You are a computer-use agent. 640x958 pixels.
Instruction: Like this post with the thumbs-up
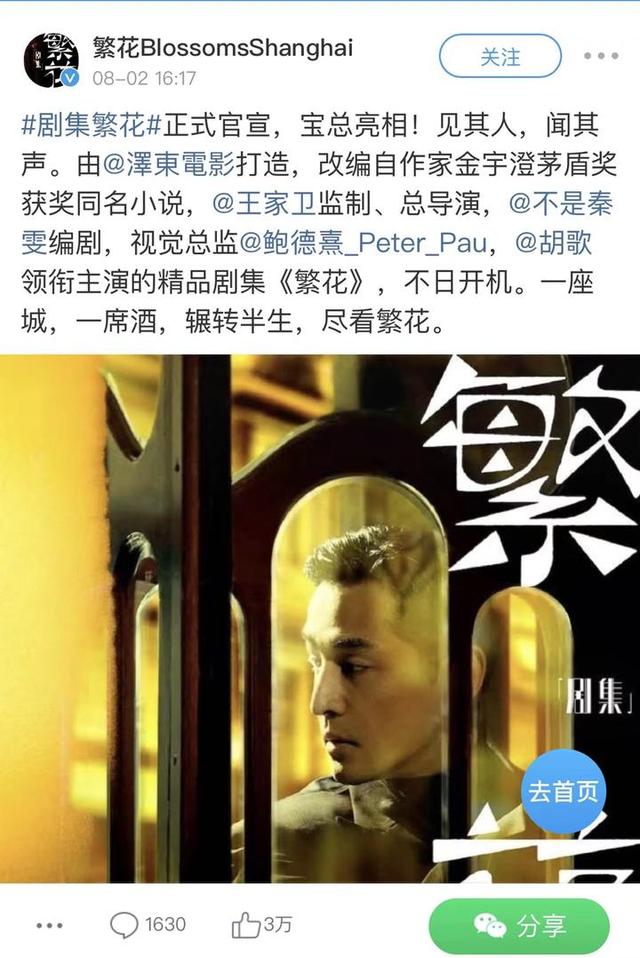point(261,926)
